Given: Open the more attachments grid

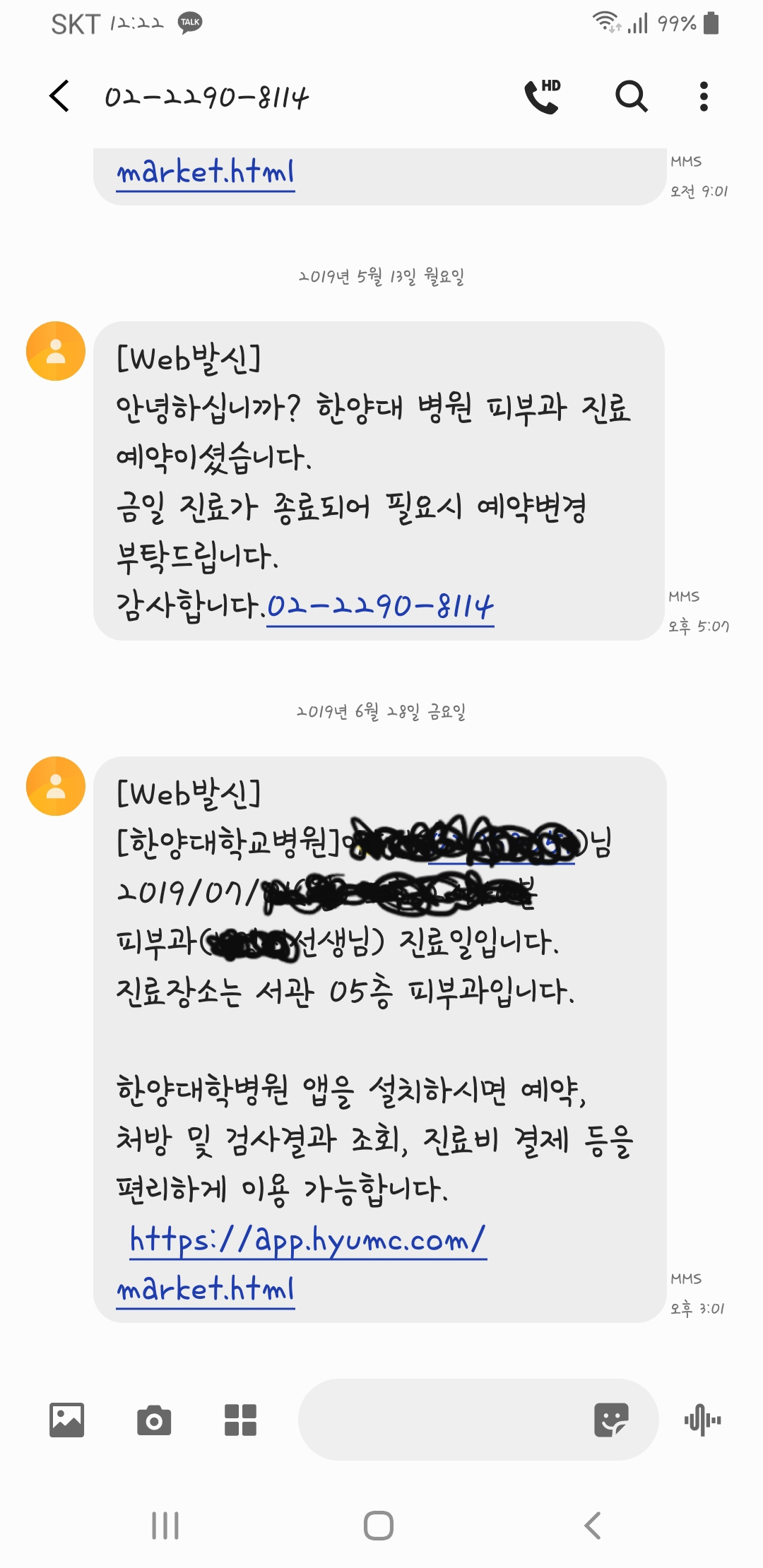Looking at the screenshot, I should [x=240, y=1420].
